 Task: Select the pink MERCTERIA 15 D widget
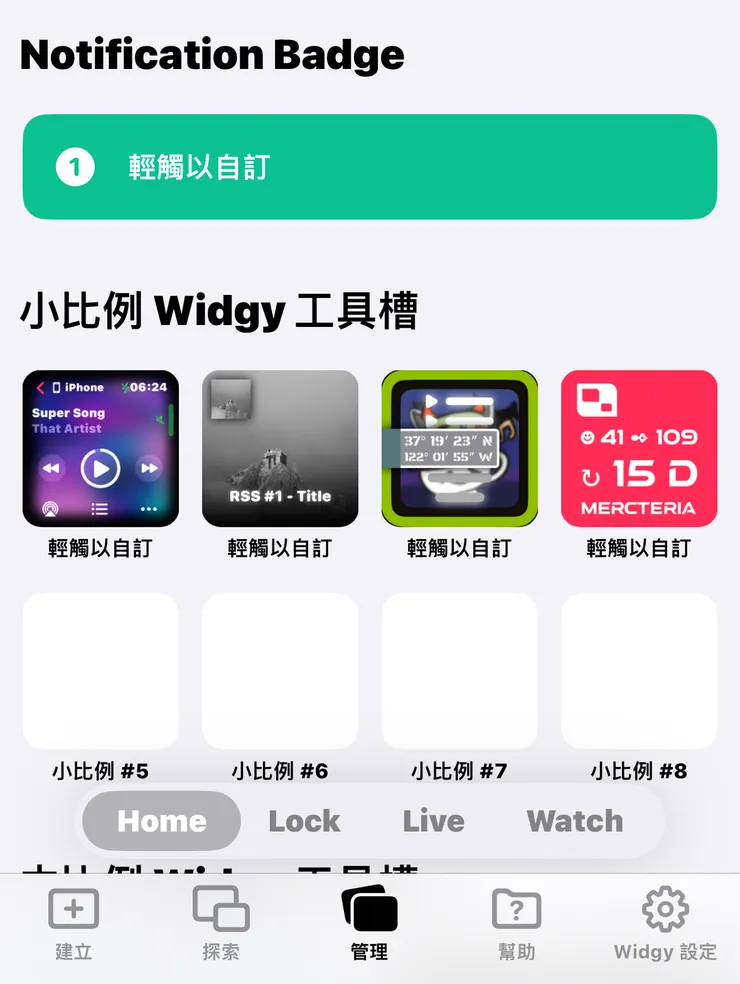pyautogui.click(x=639, y=448)
